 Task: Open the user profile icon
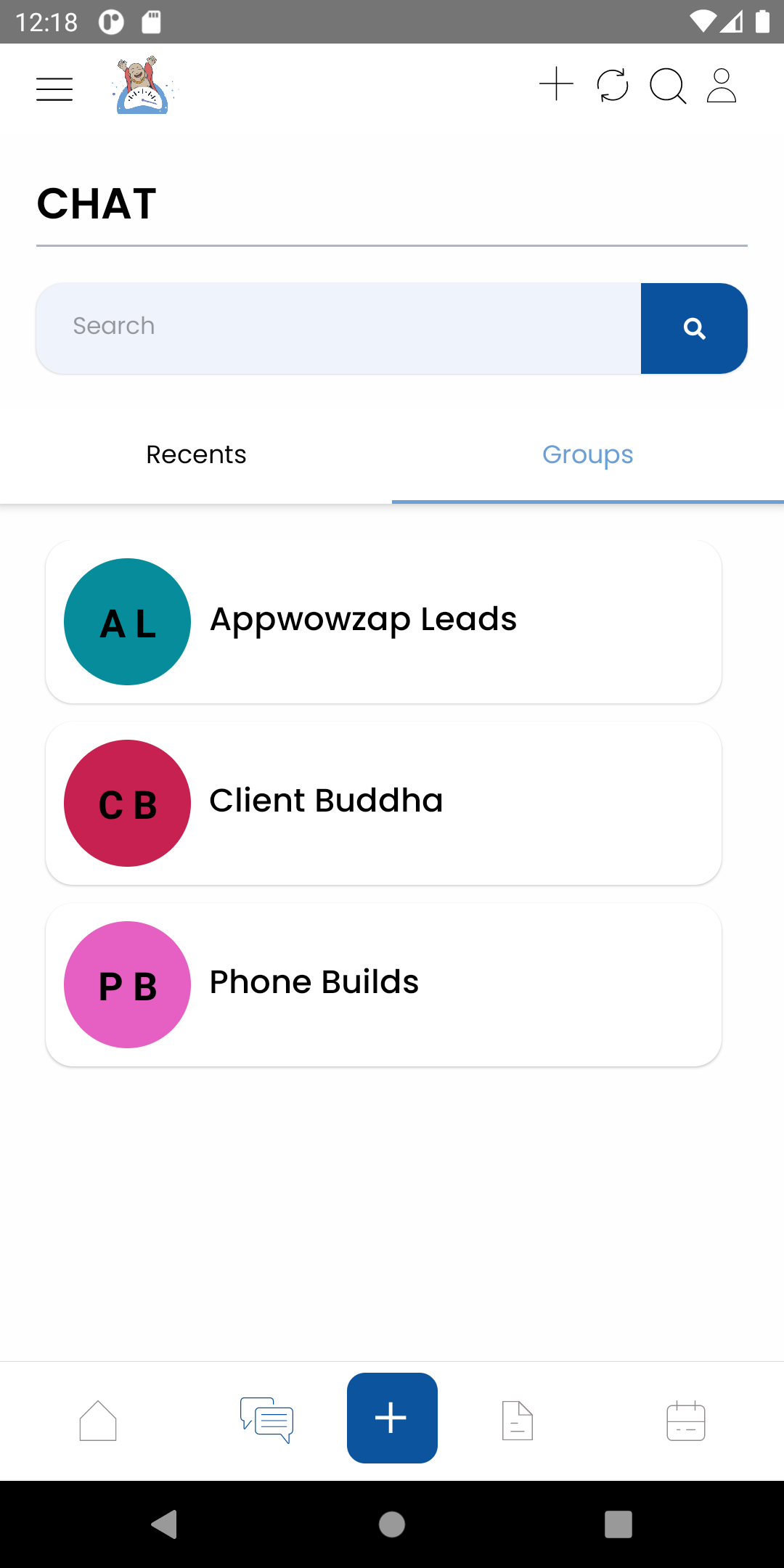point(722,86)
